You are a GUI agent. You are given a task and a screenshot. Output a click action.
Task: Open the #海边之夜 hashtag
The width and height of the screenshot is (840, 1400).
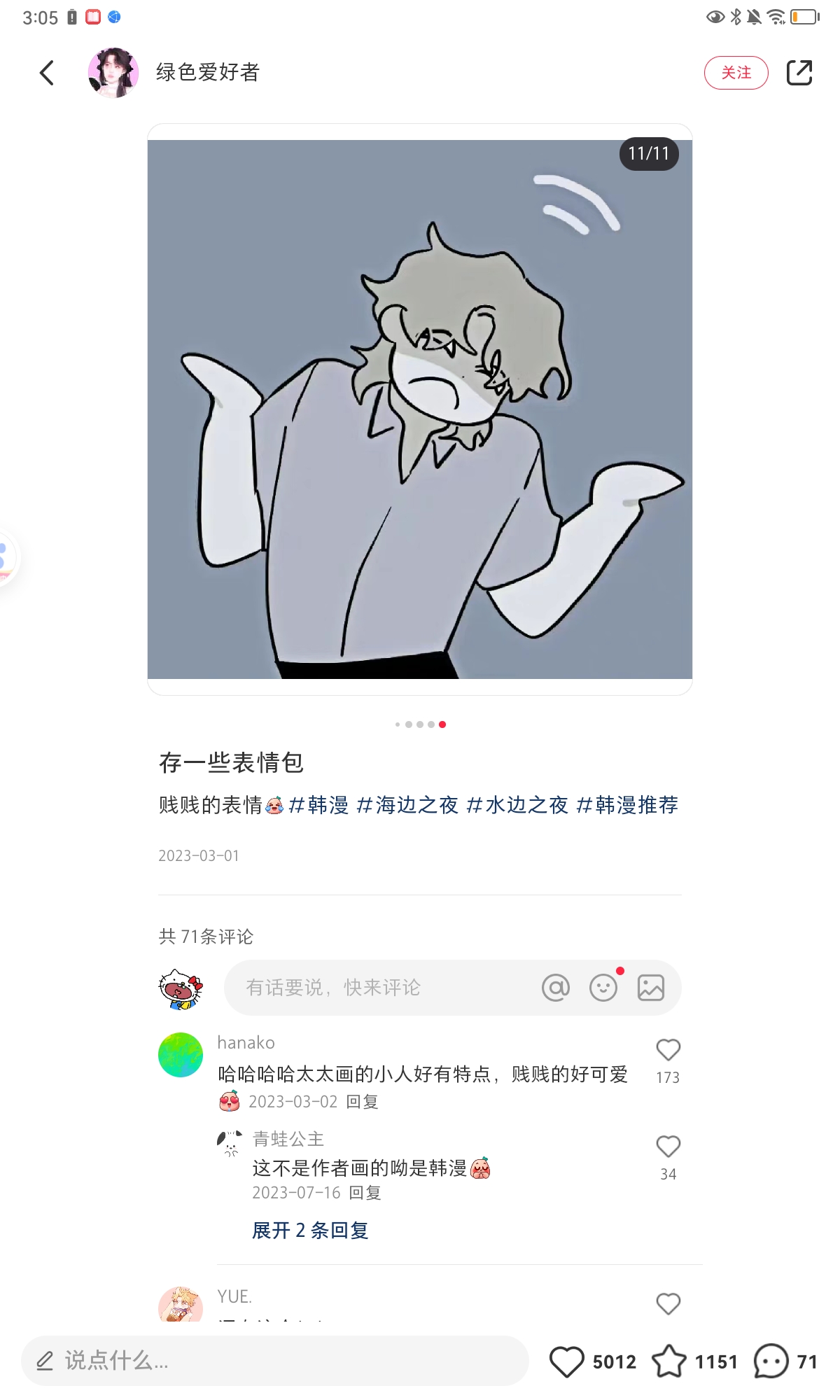(x=407, y=805)
